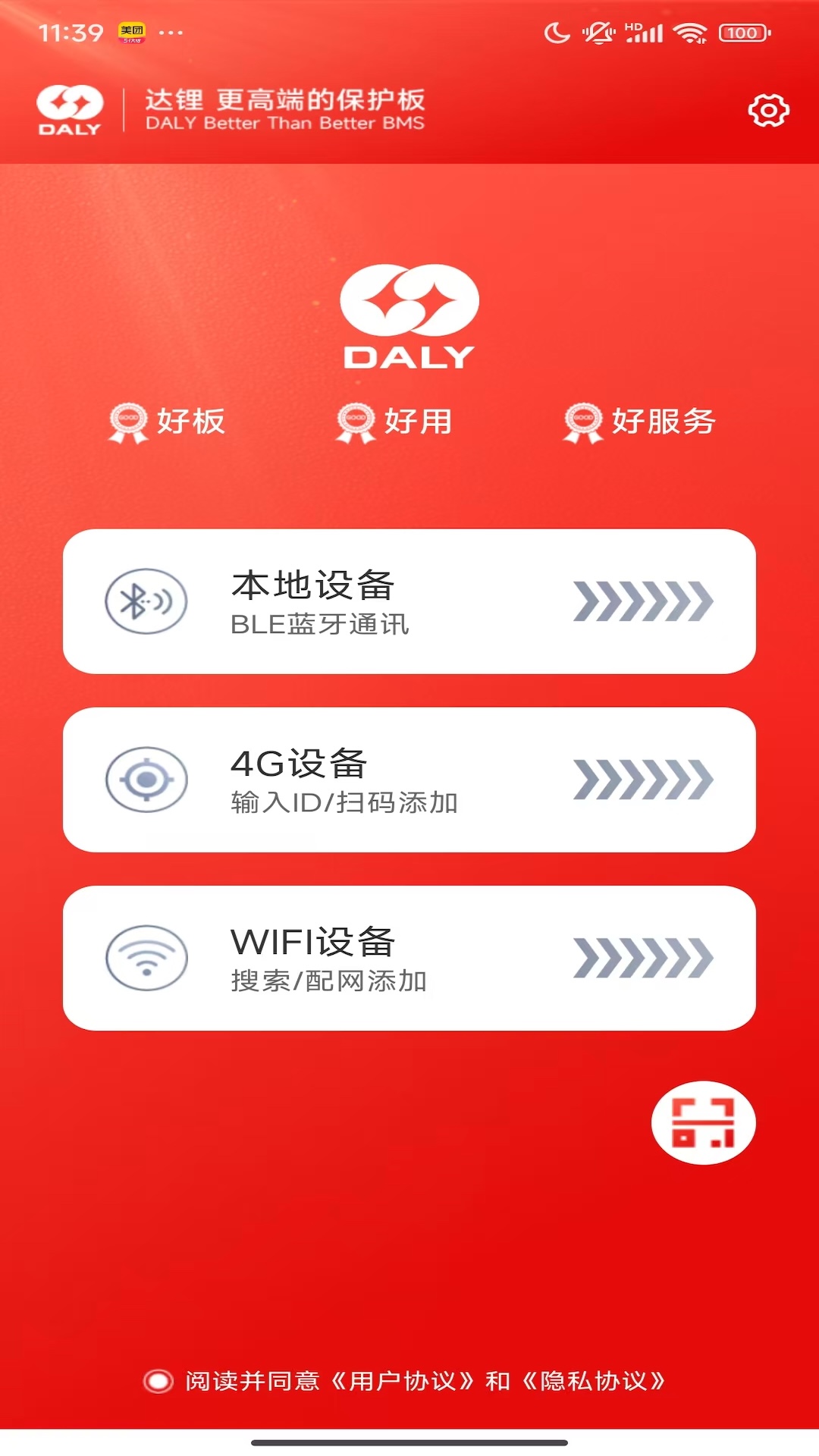The height and width of the screenshot is (1456, 819).
Task: Click the WiFi icon on WIFI设备 card
Action: tap(147, 958)
